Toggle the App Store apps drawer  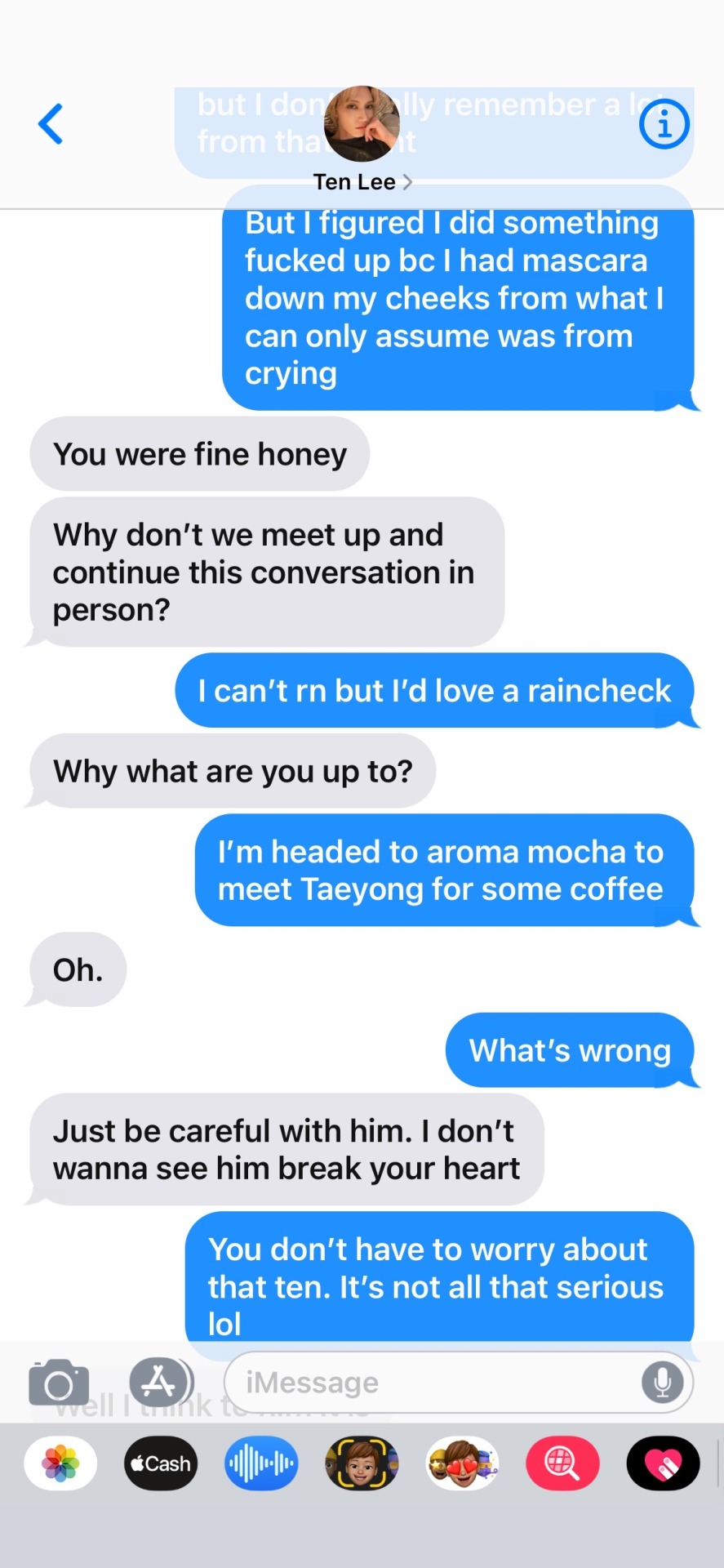[159, 1382]
